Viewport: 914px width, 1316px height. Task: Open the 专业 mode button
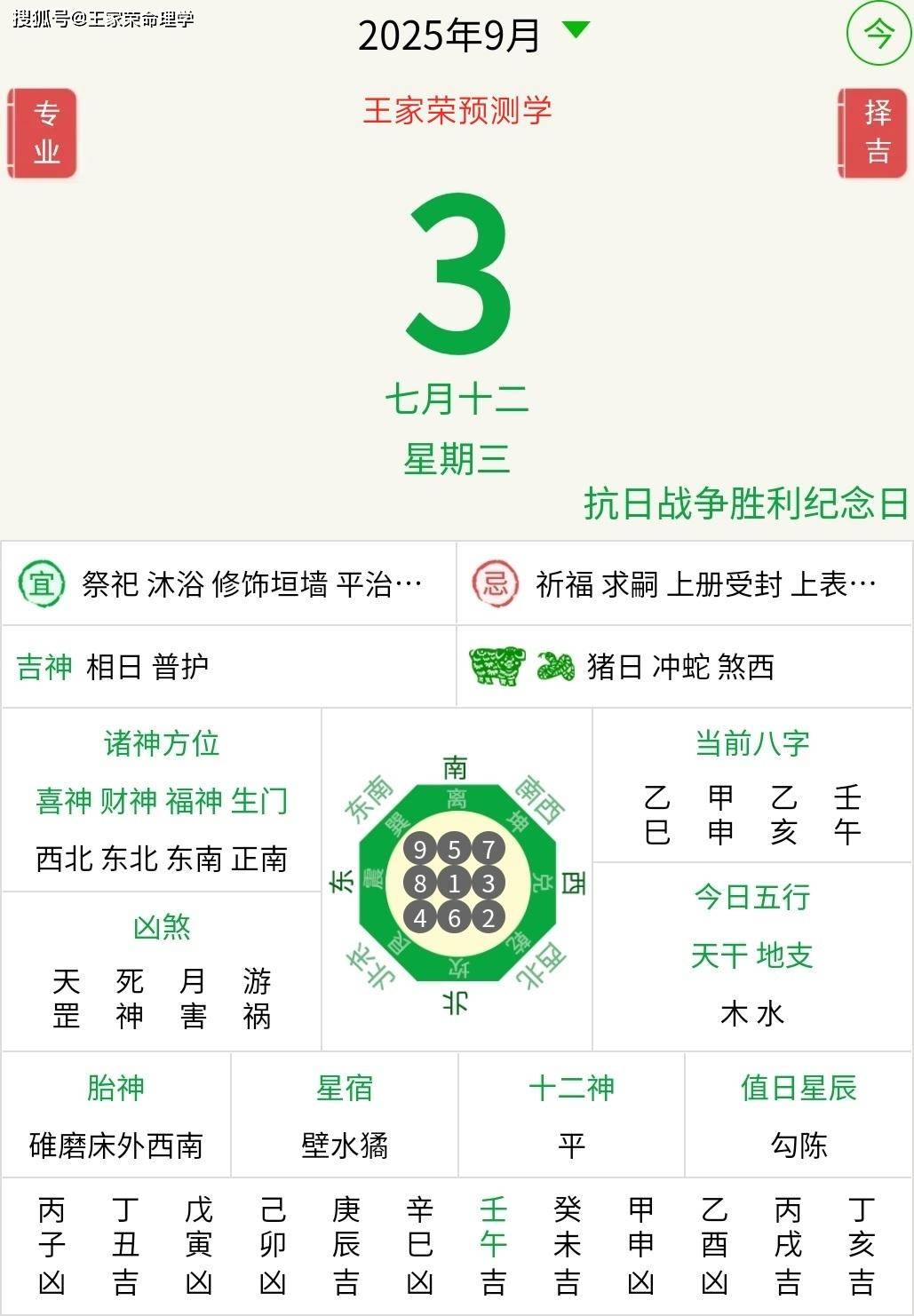[43, 133]
